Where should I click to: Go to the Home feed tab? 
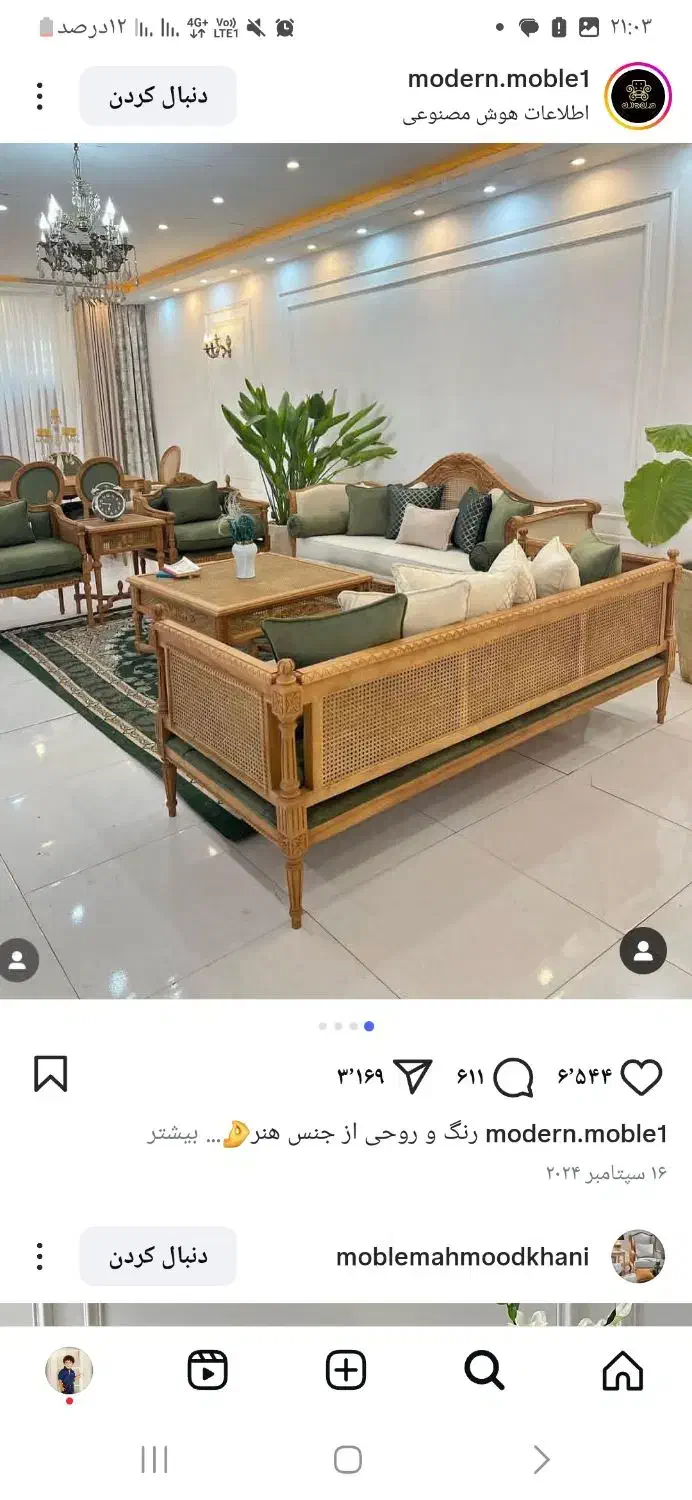[x=622, y=1370]
